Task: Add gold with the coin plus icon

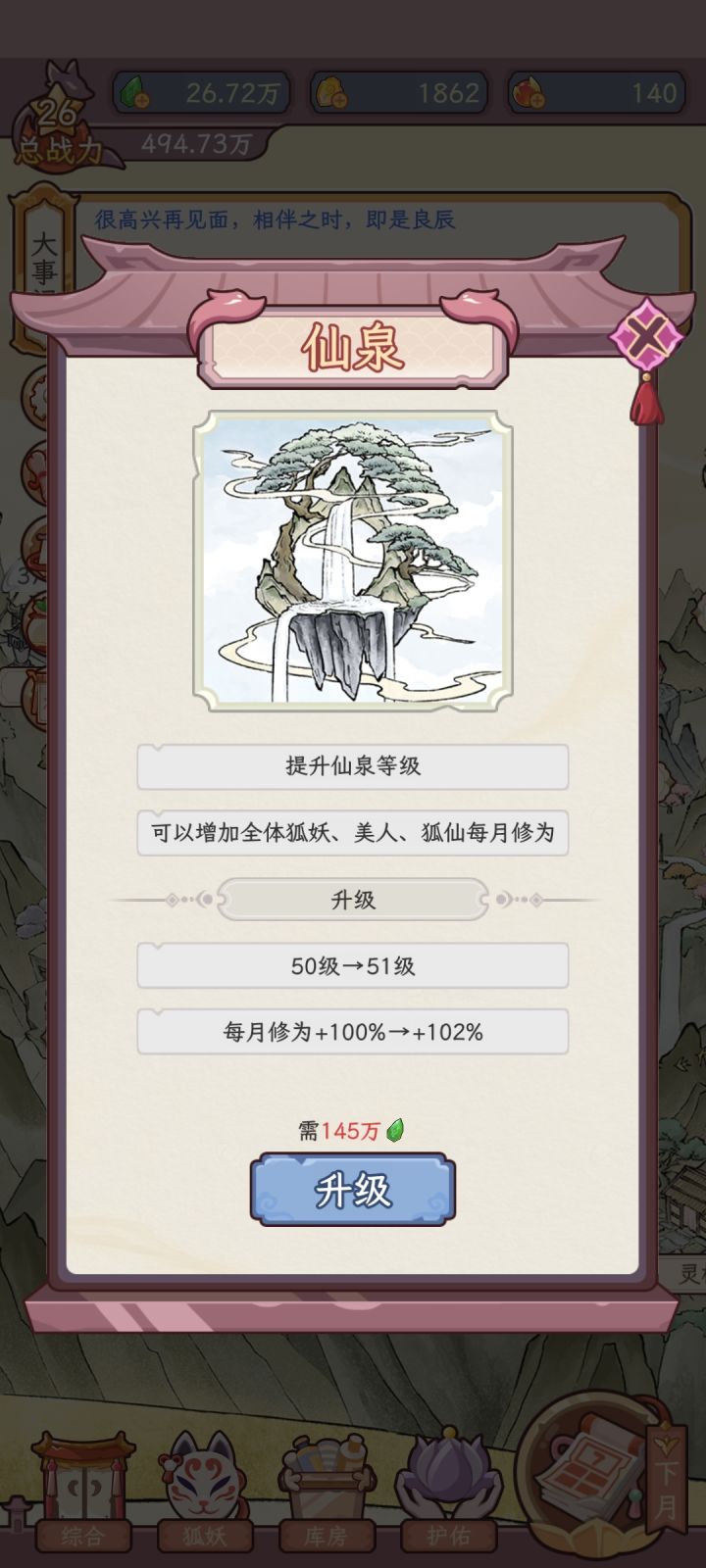Action: (x=331, y=91)
